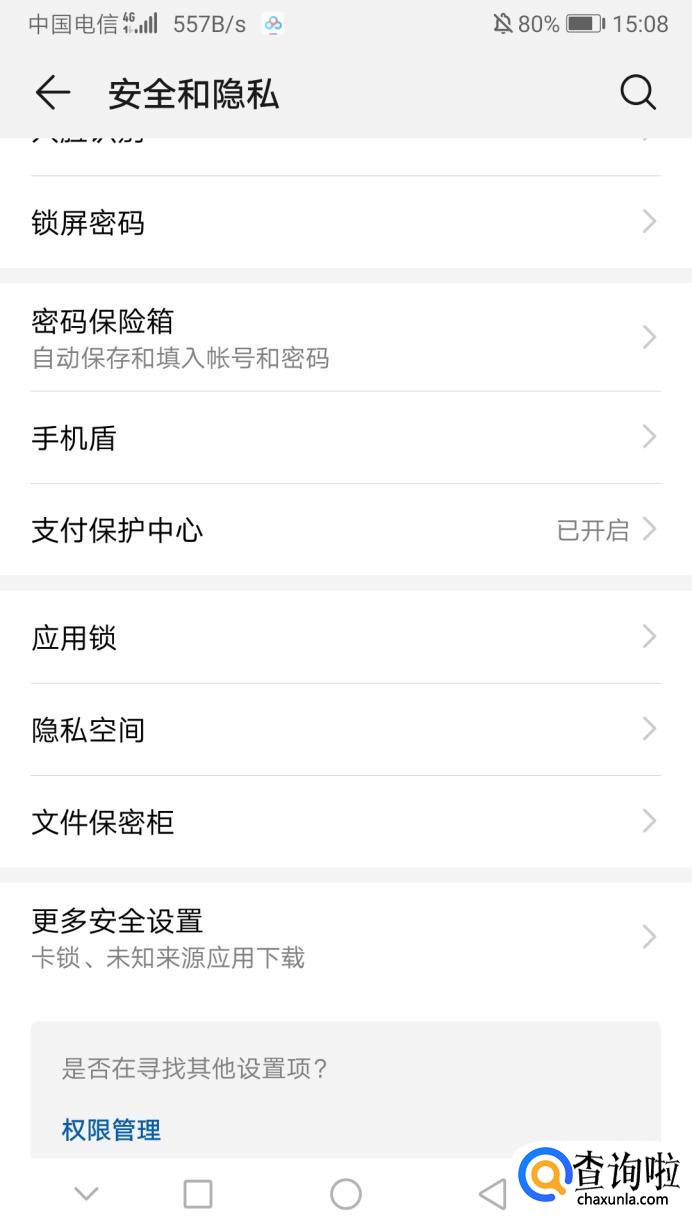Open 隐私空间
The height and width of the screenshot is (1230, 692).
pyautogui.click(x=345, y=730)
